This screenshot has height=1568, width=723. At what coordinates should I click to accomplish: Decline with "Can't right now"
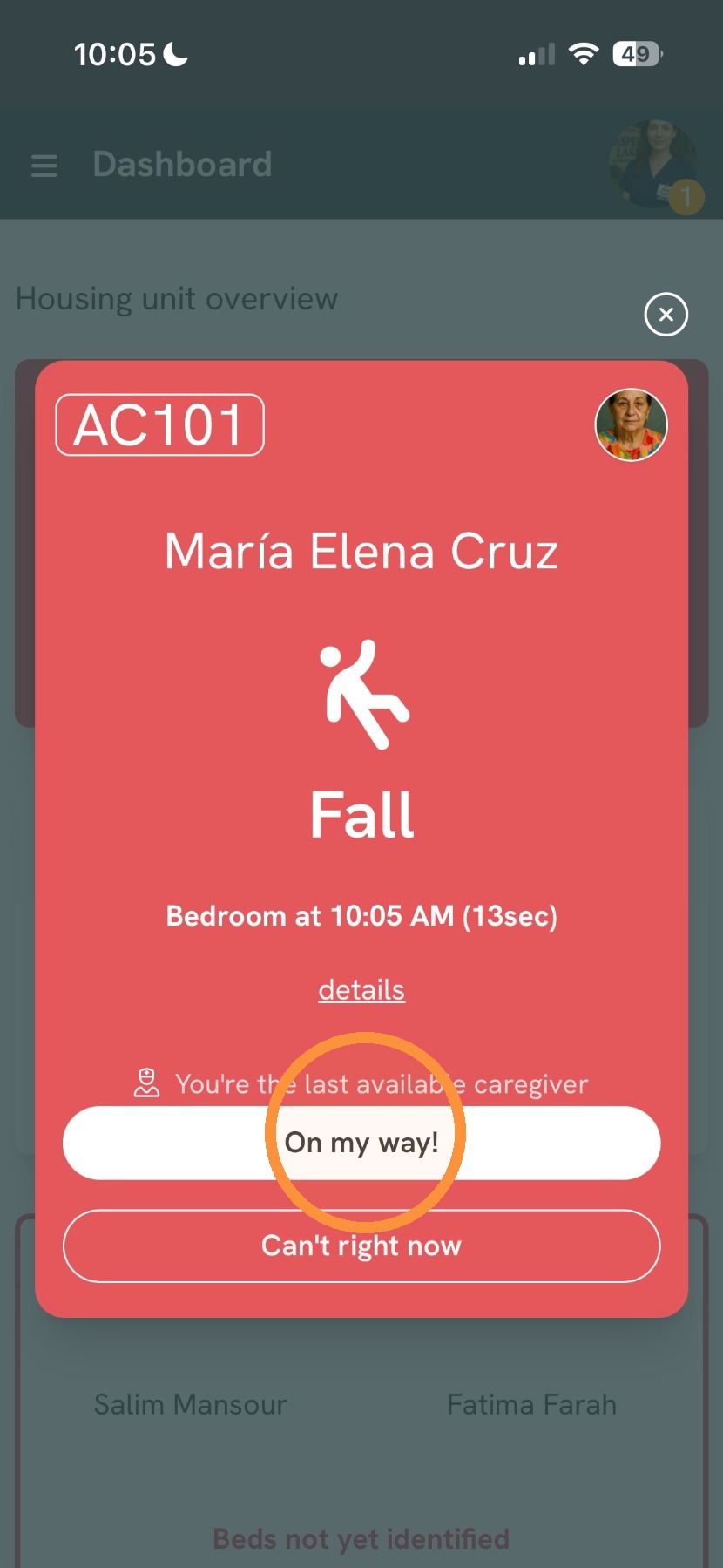tap(361, 1246)
